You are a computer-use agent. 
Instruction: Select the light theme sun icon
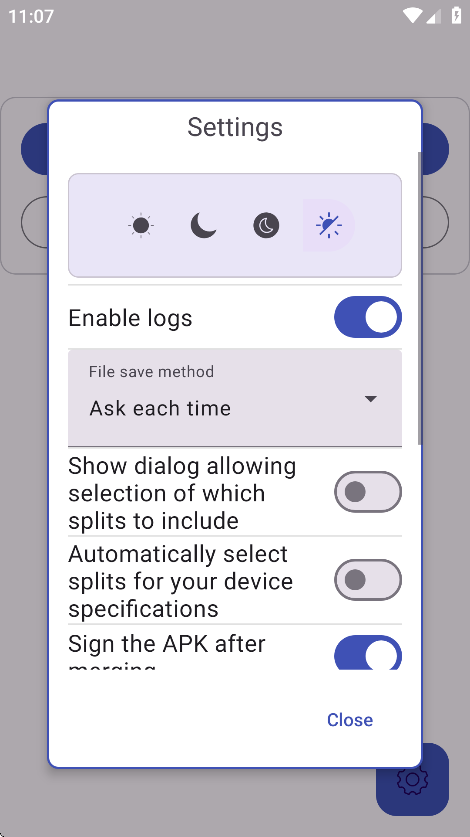coord(141,225)
